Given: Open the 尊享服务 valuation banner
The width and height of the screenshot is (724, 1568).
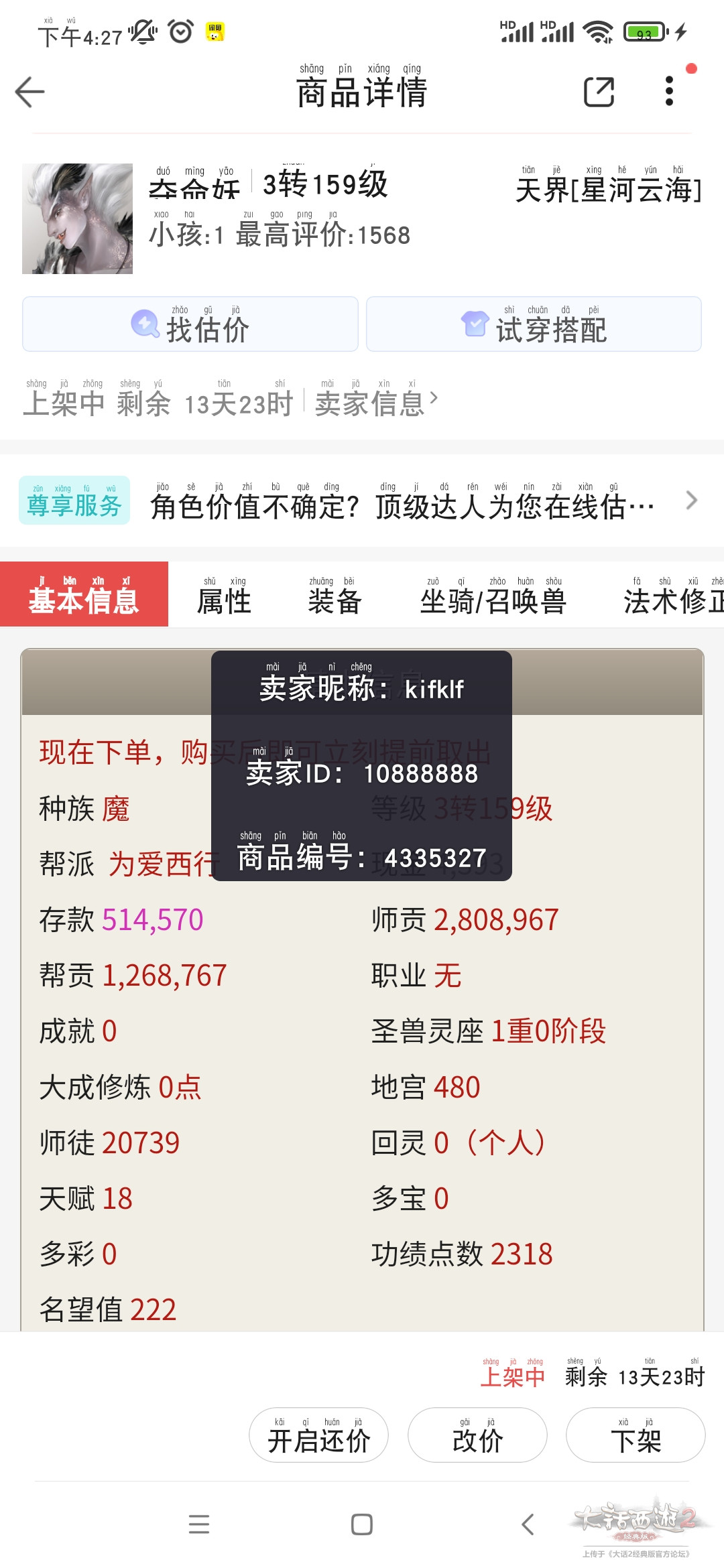Looking at the screenshot, I should tap(362, 501).
